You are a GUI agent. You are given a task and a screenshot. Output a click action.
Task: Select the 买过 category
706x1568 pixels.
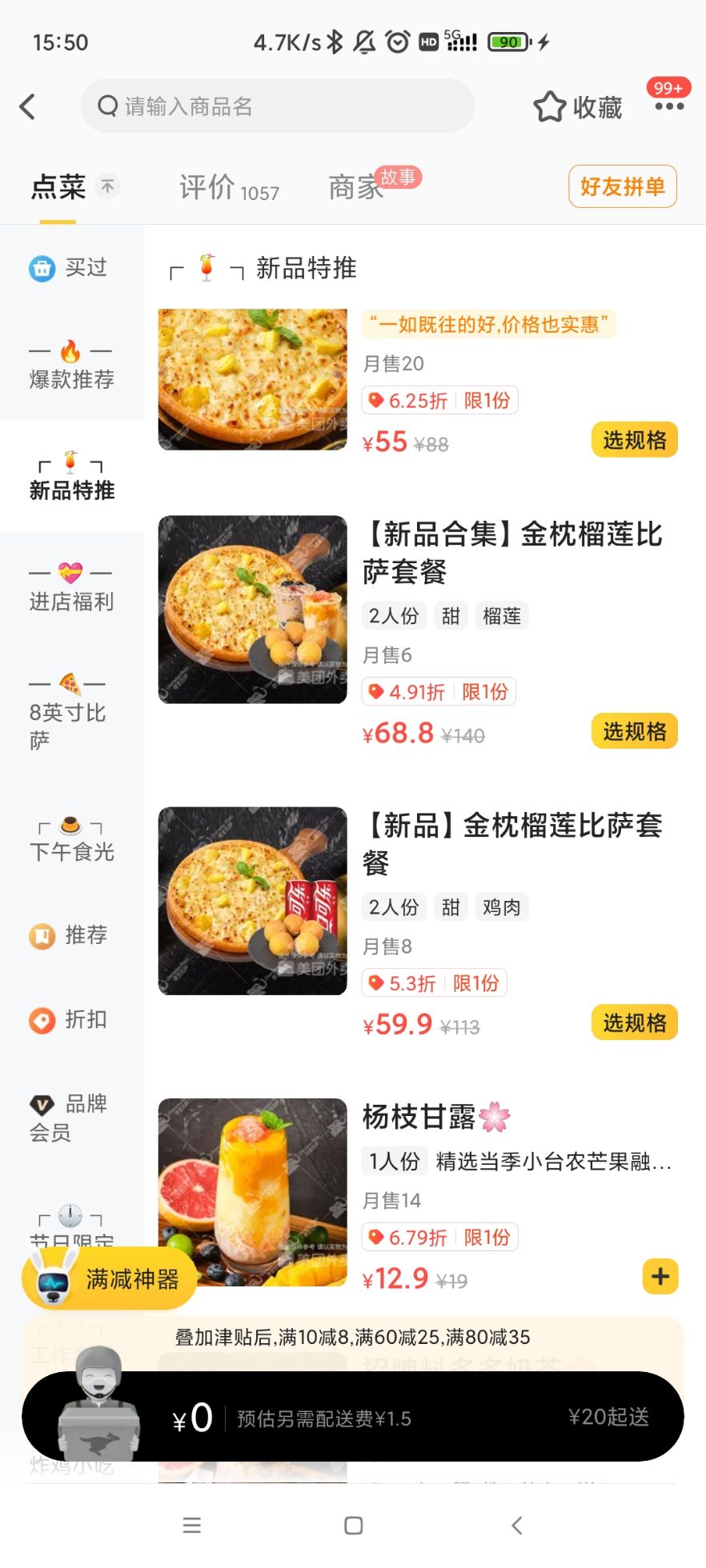[70, 268]
